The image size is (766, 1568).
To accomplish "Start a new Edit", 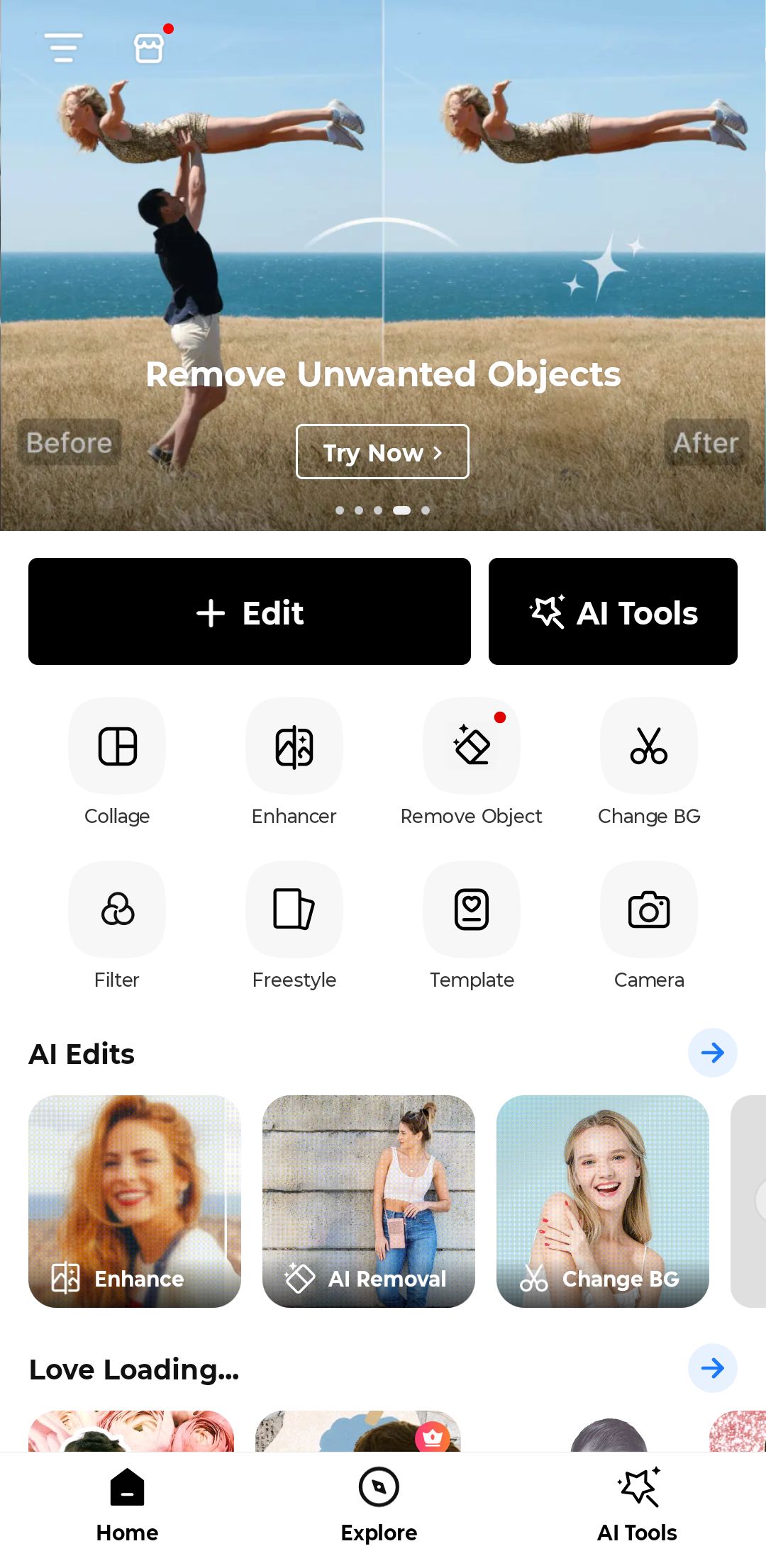I will click(x=250, y=612).
